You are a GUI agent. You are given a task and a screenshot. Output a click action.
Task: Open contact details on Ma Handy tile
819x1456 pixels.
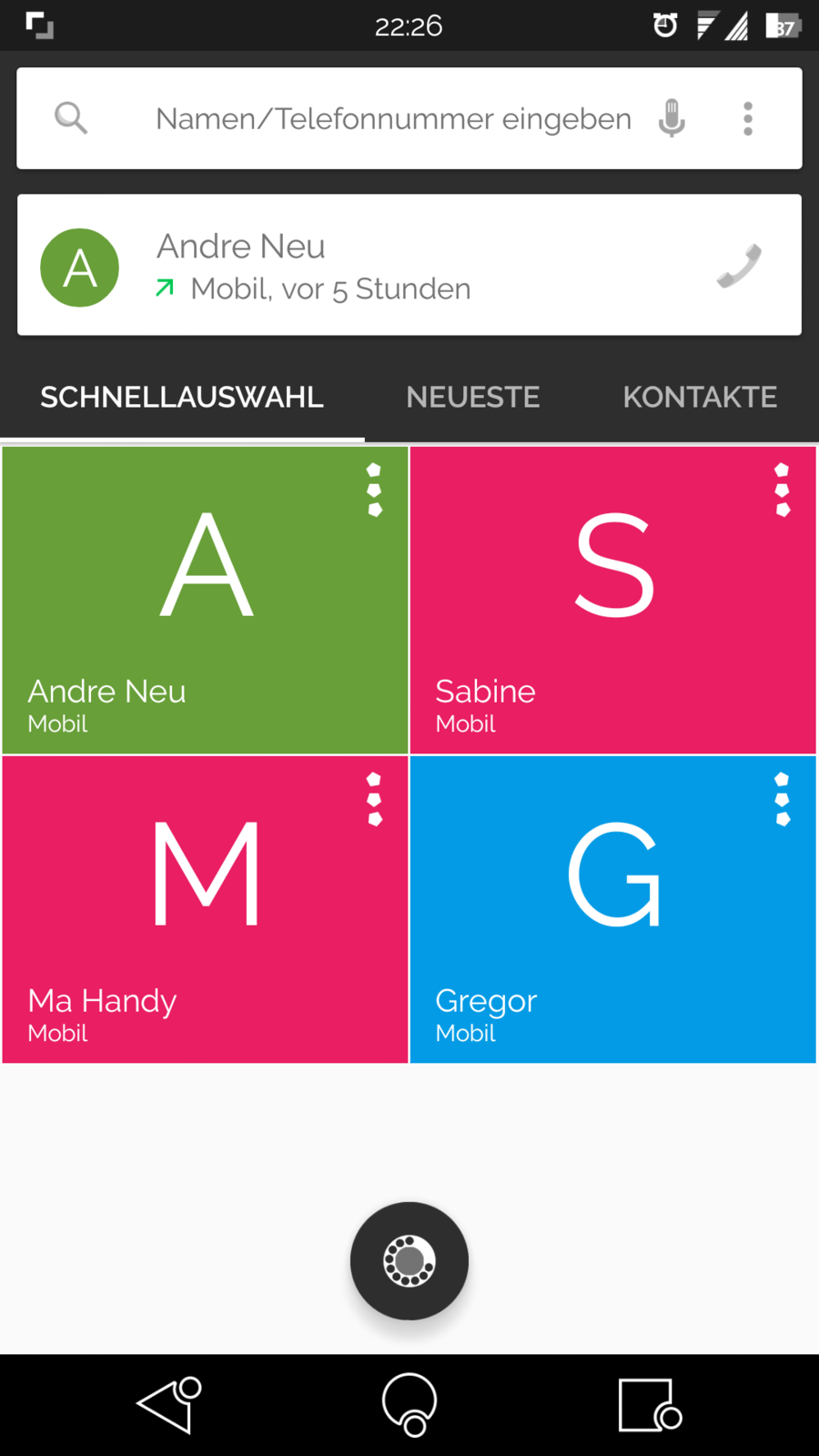(374, 799)
